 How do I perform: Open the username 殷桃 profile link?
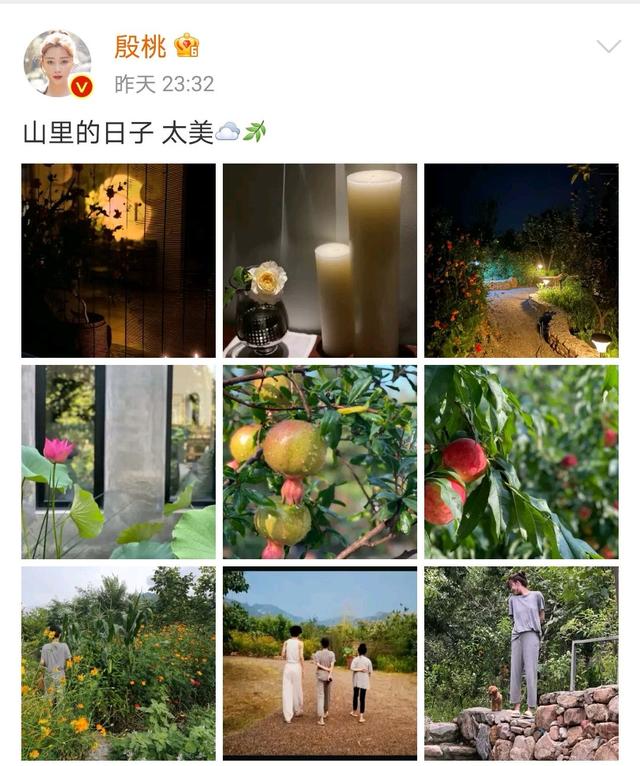(x=141, y=45)
